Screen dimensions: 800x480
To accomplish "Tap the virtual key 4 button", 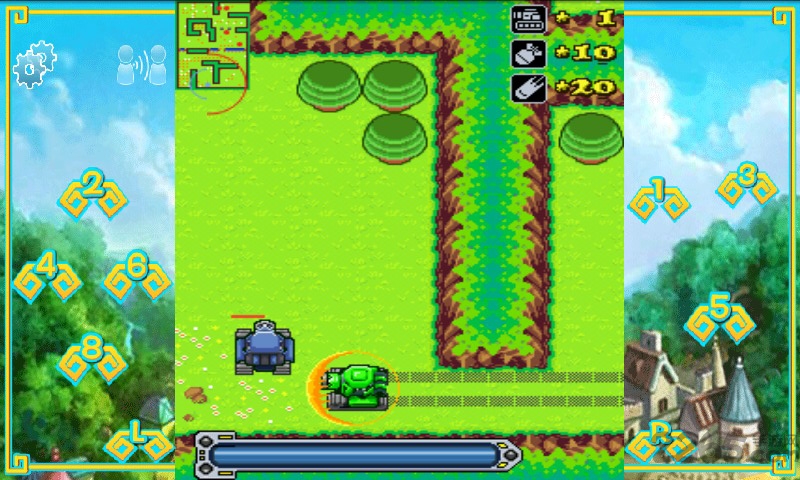I will click(x=47, y=275).
